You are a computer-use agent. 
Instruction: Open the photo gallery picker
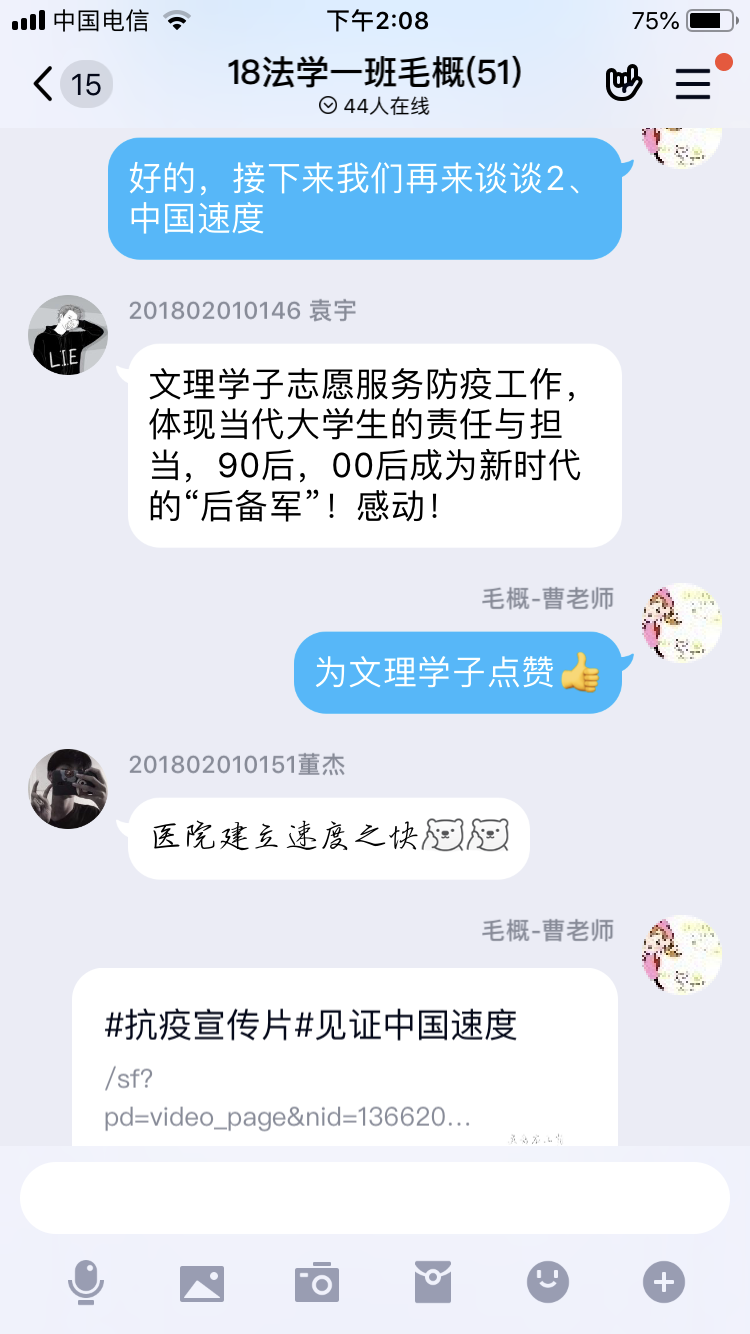[201, 1282]
